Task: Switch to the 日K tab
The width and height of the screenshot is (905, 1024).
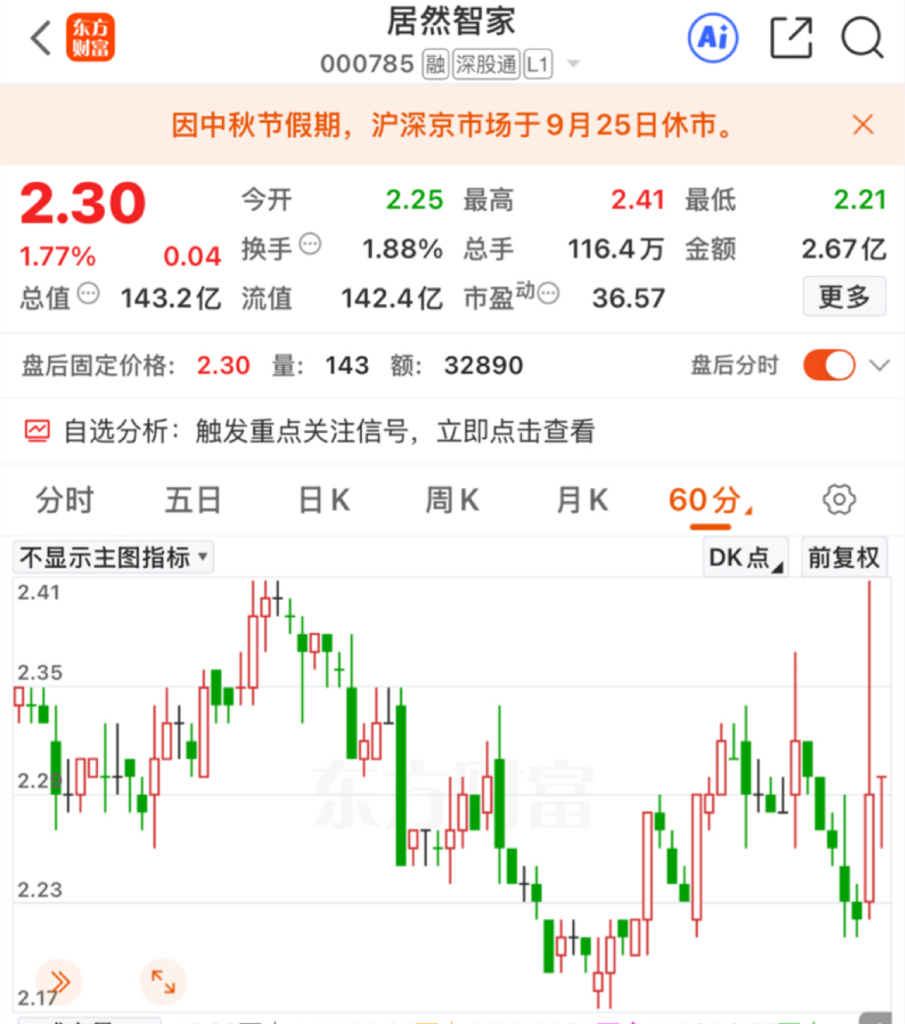Action: (x=324, y=501)
